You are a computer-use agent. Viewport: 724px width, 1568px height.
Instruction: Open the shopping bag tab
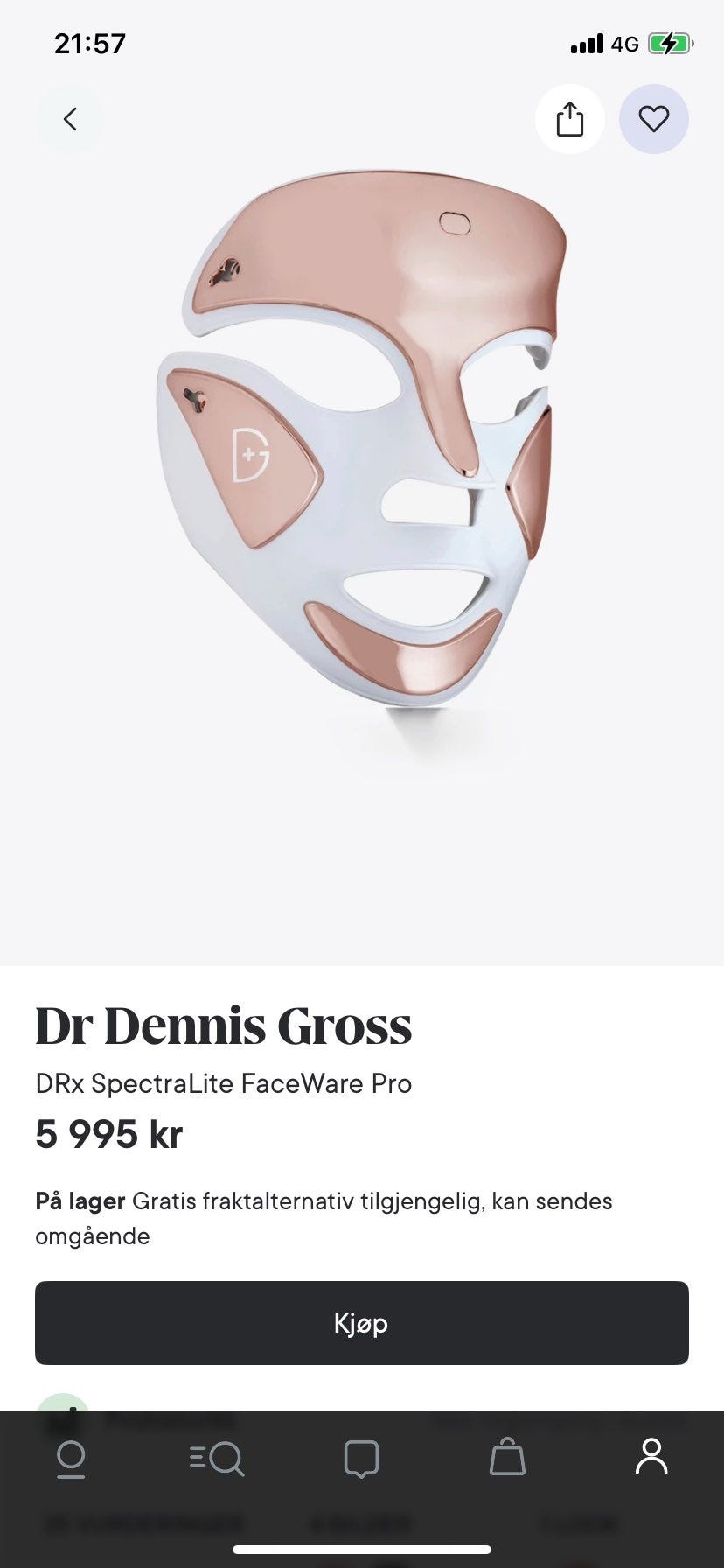click(x=507, y=1459)
